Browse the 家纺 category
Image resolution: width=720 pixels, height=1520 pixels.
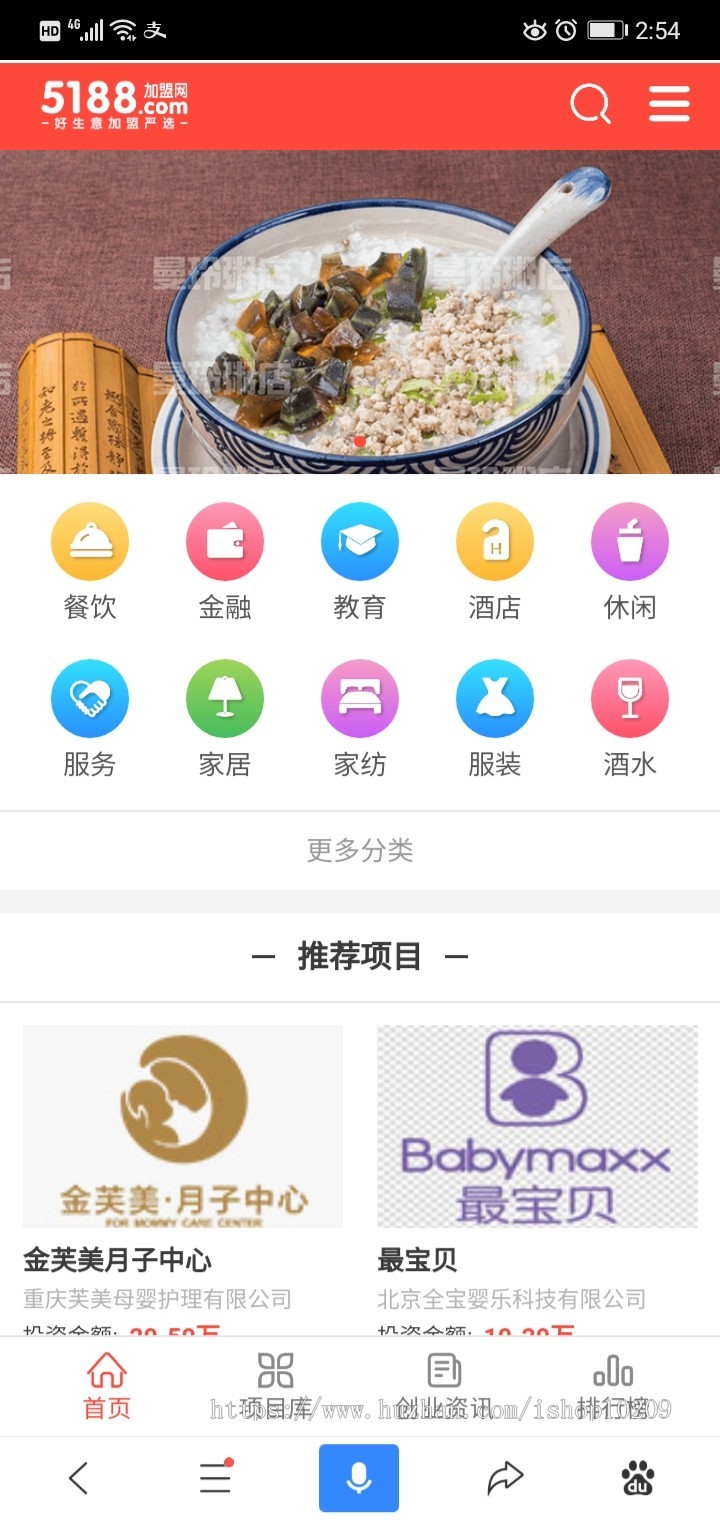[x=360, y=718]
